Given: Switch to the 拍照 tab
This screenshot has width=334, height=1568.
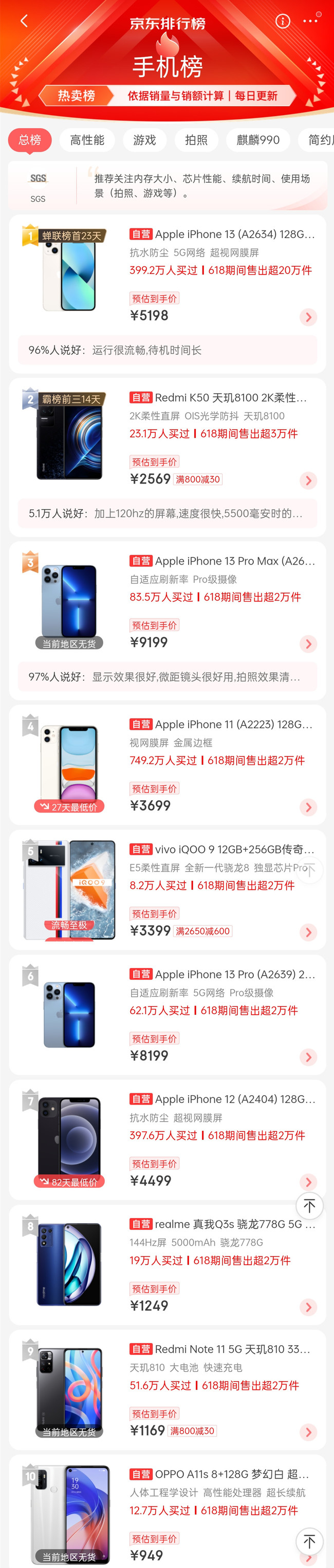Looking at the screenshot, I should (196, 140).
